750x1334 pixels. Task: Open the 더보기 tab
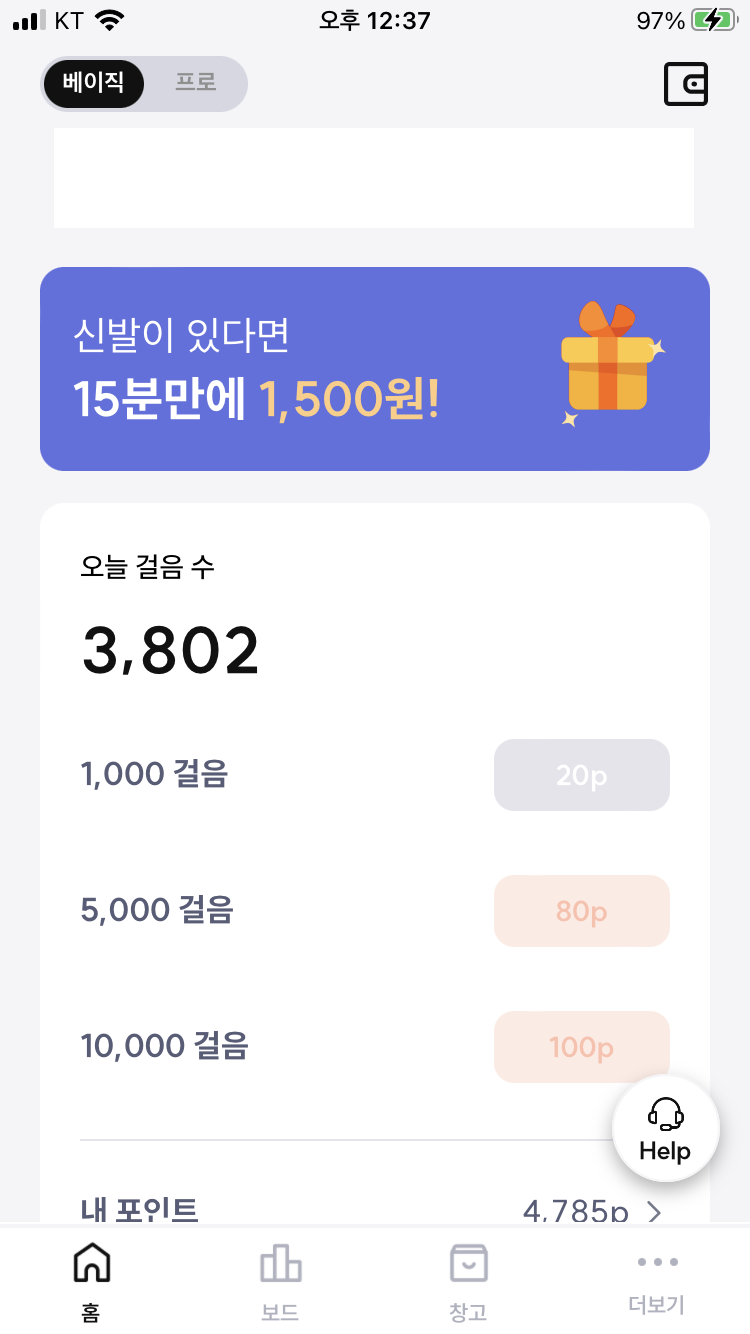pyautogui.click(x=656, y=1280)
